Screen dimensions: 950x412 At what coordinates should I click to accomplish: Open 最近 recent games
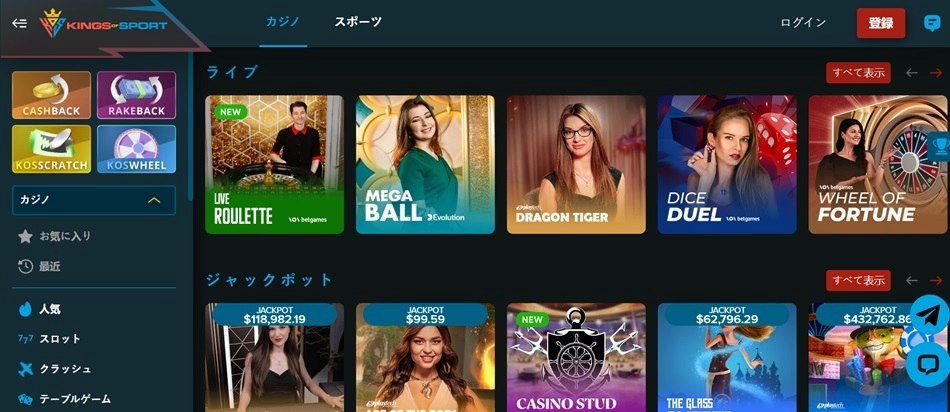click(x=49, y=266)
